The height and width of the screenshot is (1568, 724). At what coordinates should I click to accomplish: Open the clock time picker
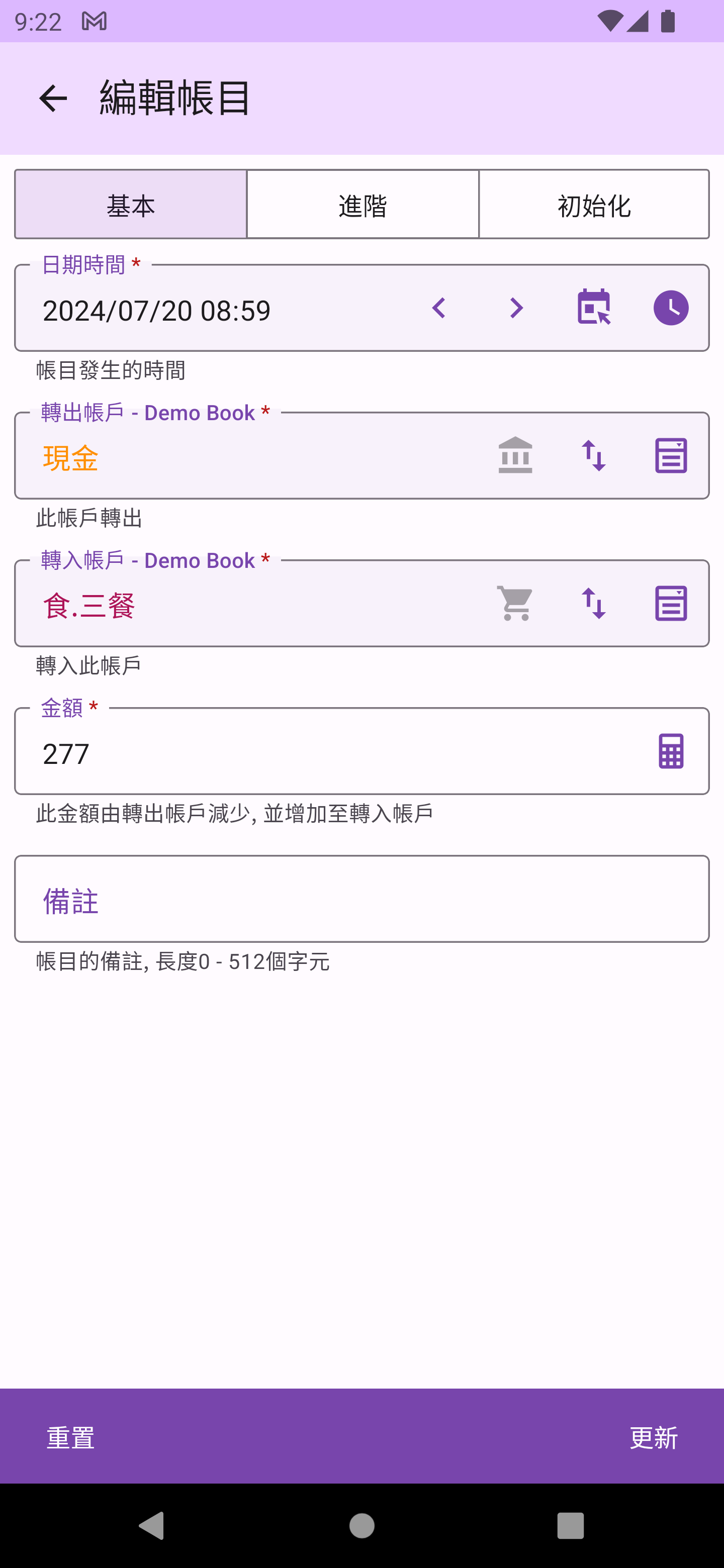(x=671, y=308)
